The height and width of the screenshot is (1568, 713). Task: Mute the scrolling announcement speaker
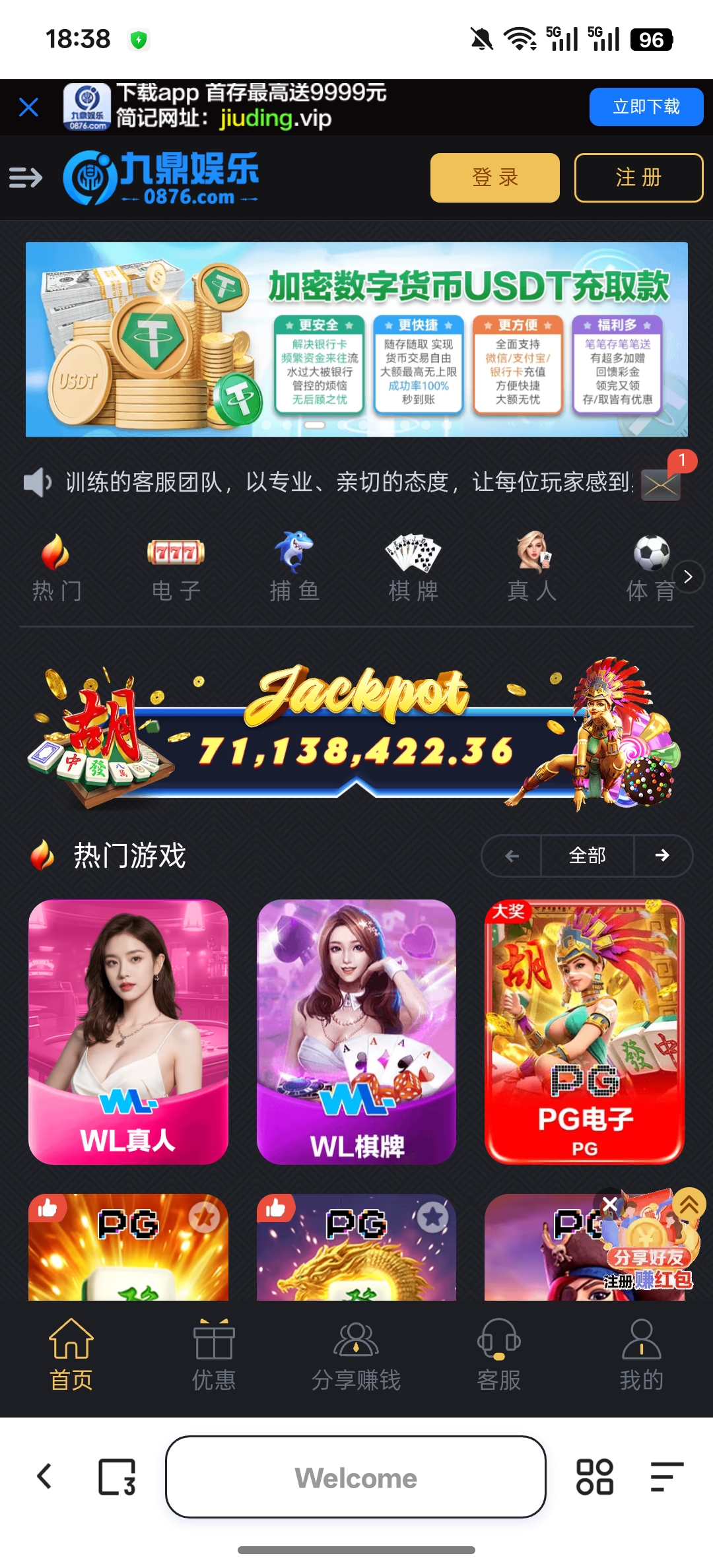point(38,482)
